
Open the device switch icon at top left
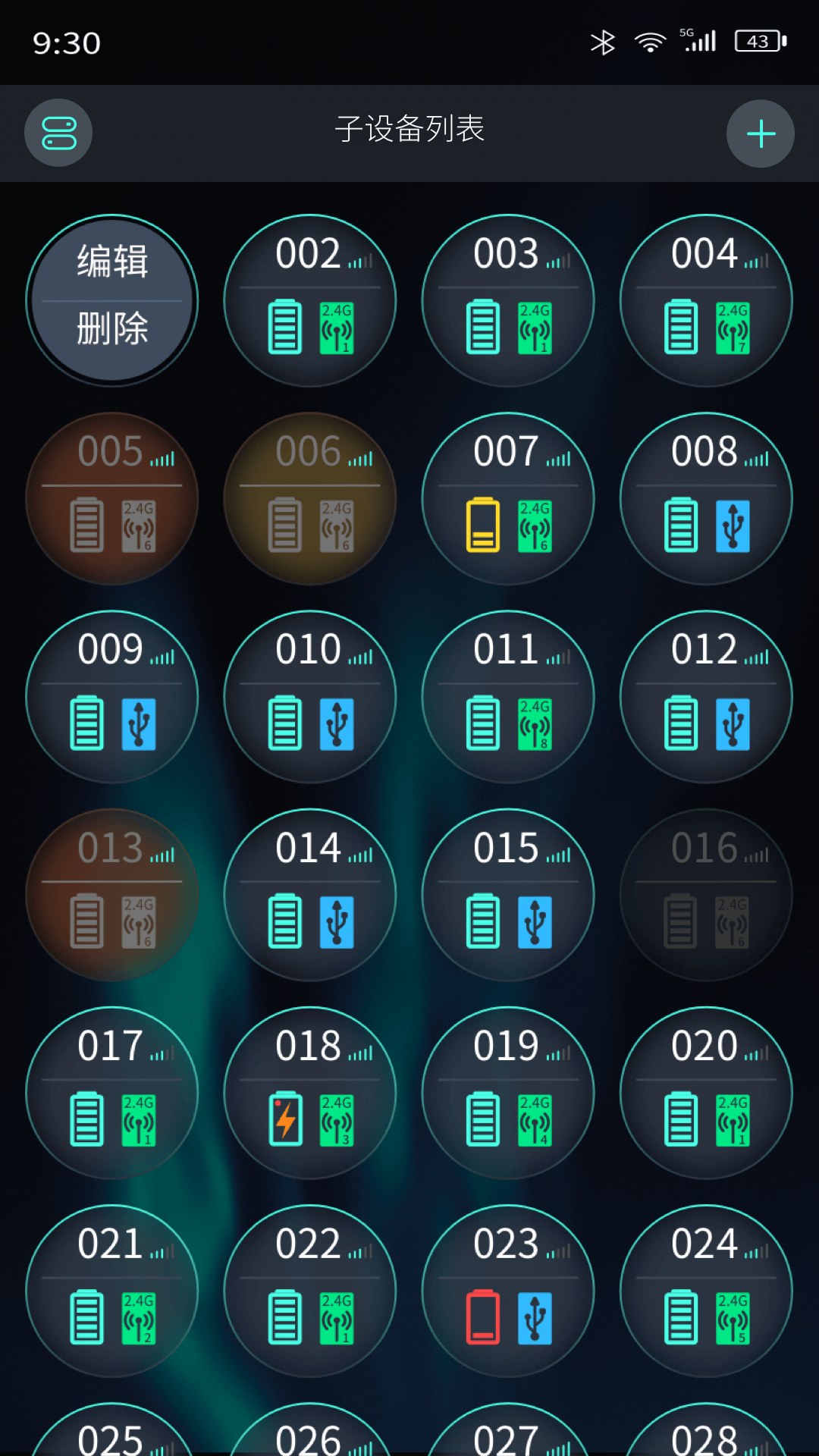(x=58, y=133)
